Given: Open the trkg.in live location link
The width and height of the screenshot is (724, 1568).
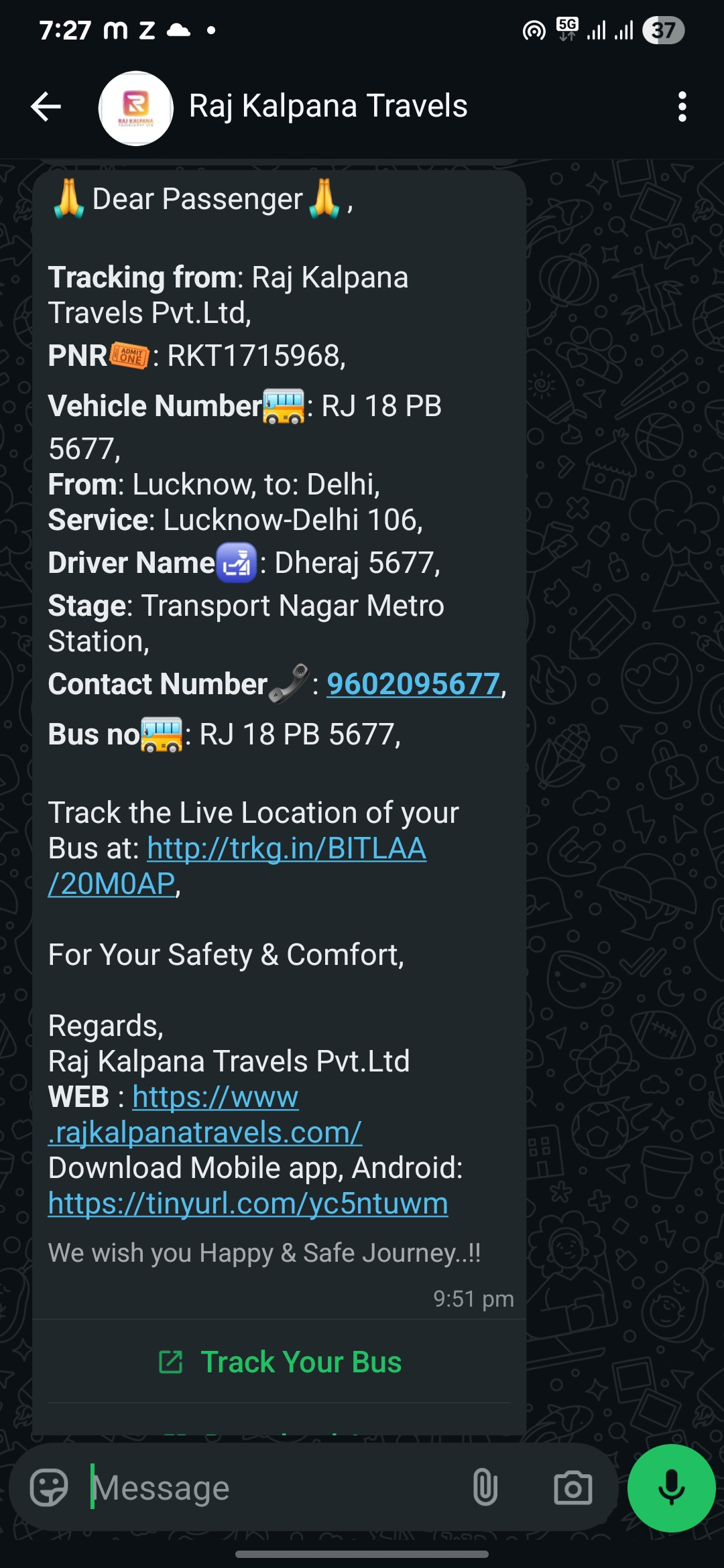Looking at the screenshot, I should click(x=286, y=849).
